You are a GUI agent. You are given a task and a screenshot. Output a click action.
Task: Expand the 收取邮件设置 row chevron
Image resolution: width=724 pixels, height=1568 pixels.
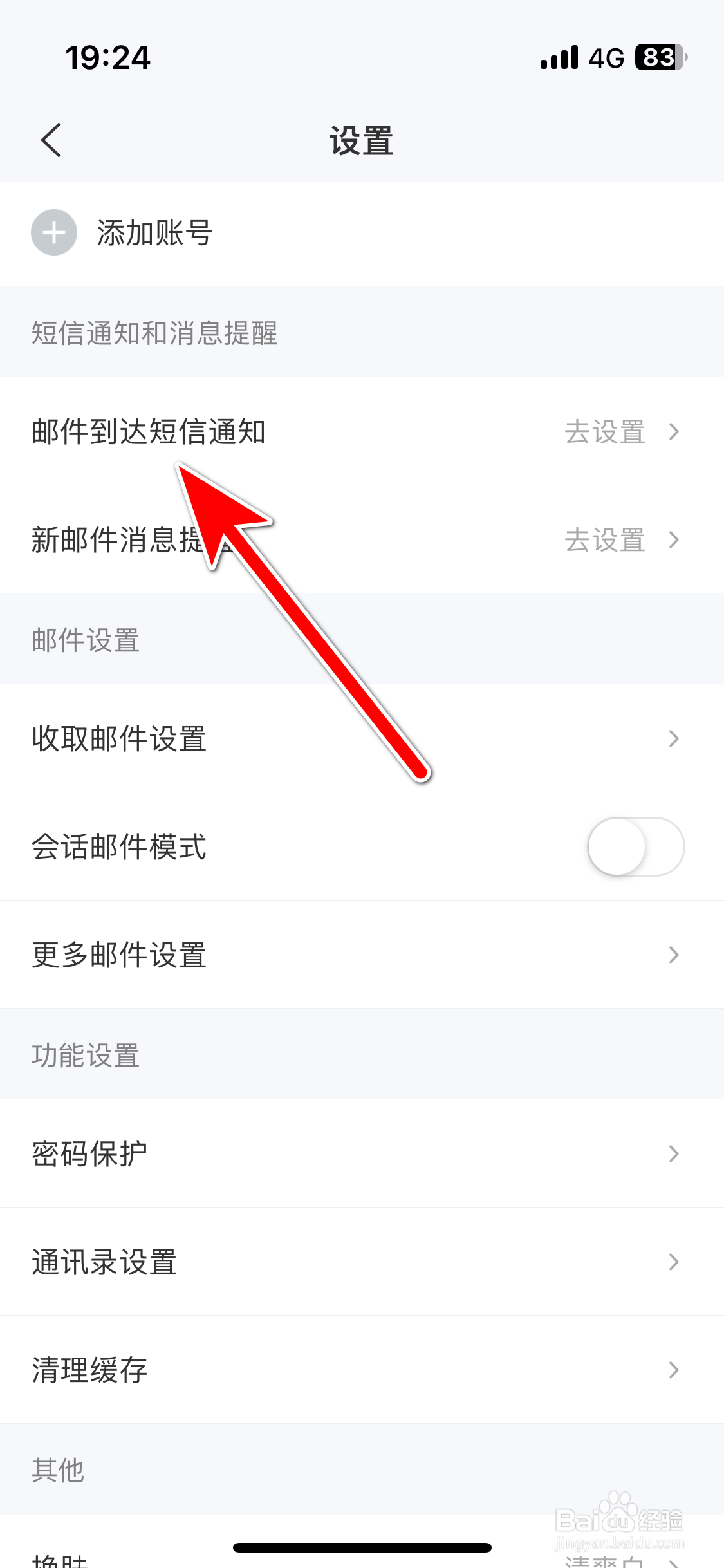click(x=674, y=739)
